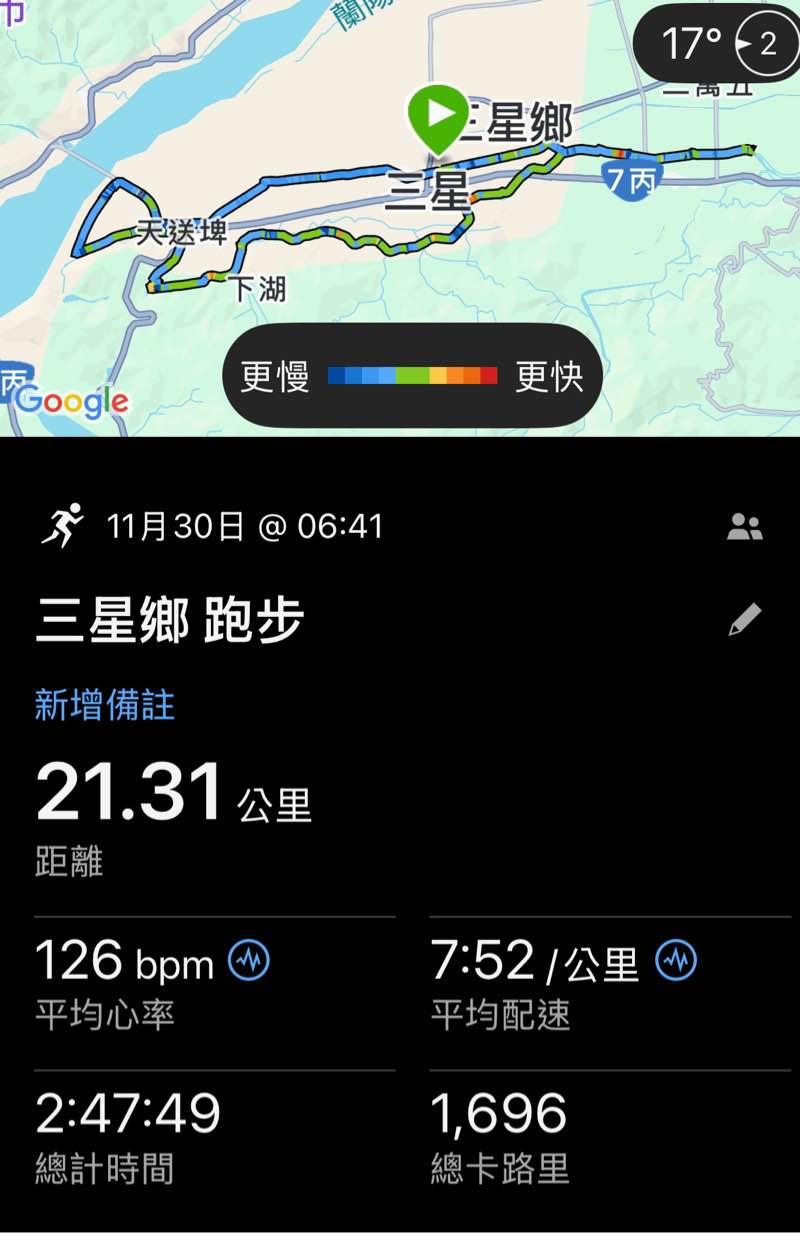Open heart rate chart next to 126 bpm
This screenshot has height=1233, width=800.
point(249,961)
